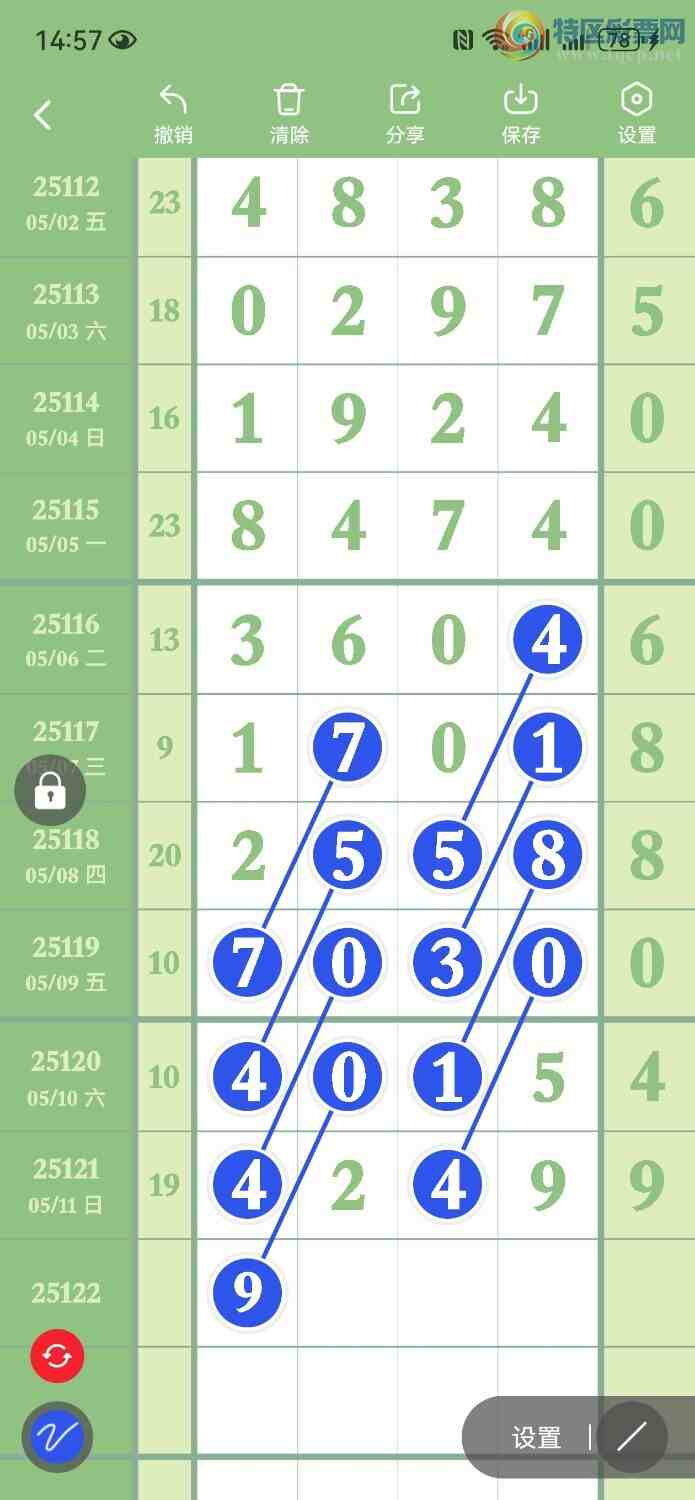Unmark the circled 9 in row 25122
This screenshot has height=1500, width=695.
[247, 1293]
